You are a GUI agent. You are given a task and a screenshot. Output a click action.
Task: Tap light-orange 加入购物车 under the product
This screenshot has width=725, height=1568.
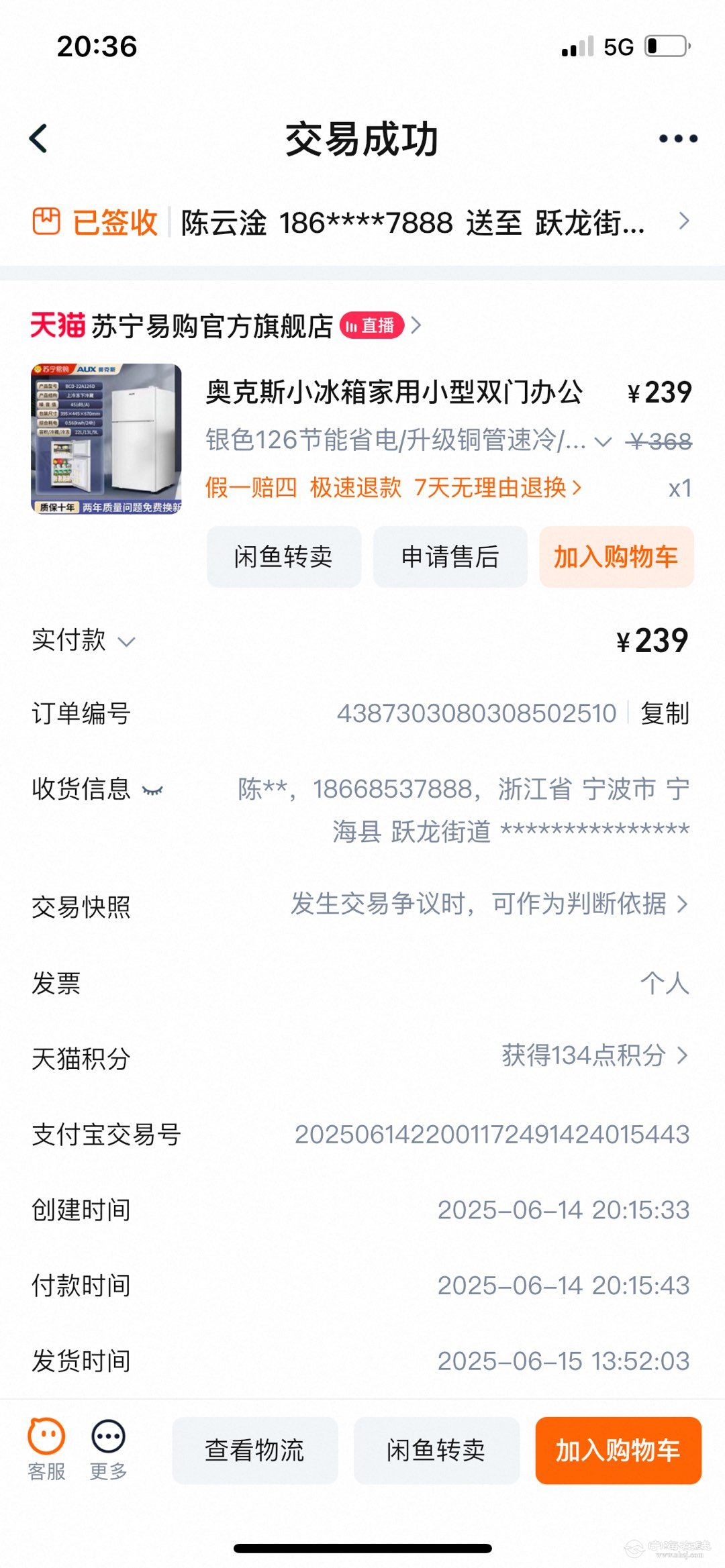coord(616,557)
